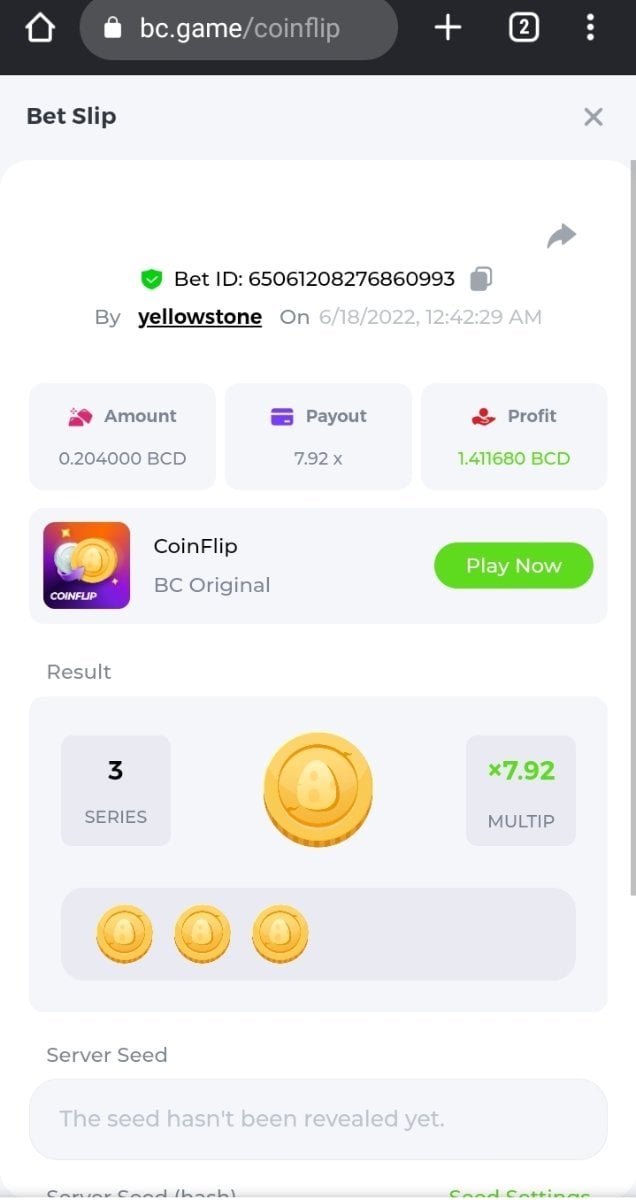Close the Bet Slip panel
The image size is (636, 1200).
click(593, 117)
